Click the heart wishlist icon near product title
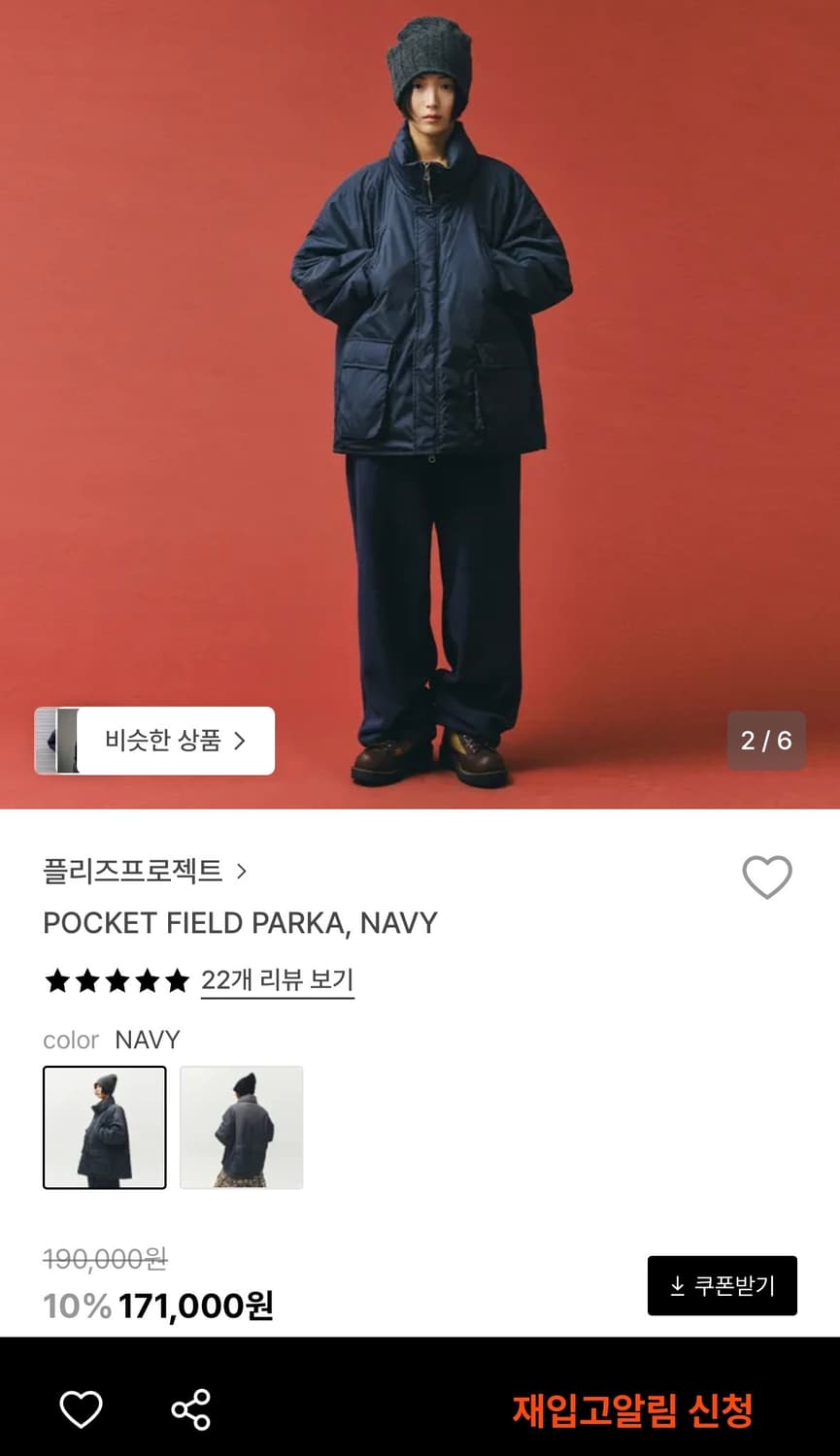Image resolution: width=840 pixels, height=1456 pixels. [x=767, y=878]
